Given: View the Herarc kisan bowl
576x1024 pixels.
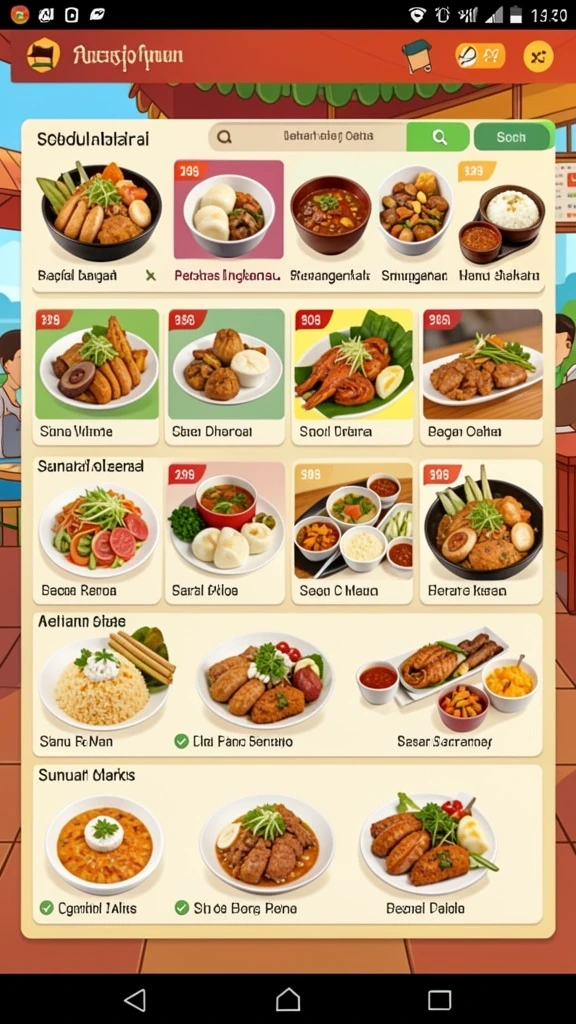Looking at the screenshot, I should 482,532.
